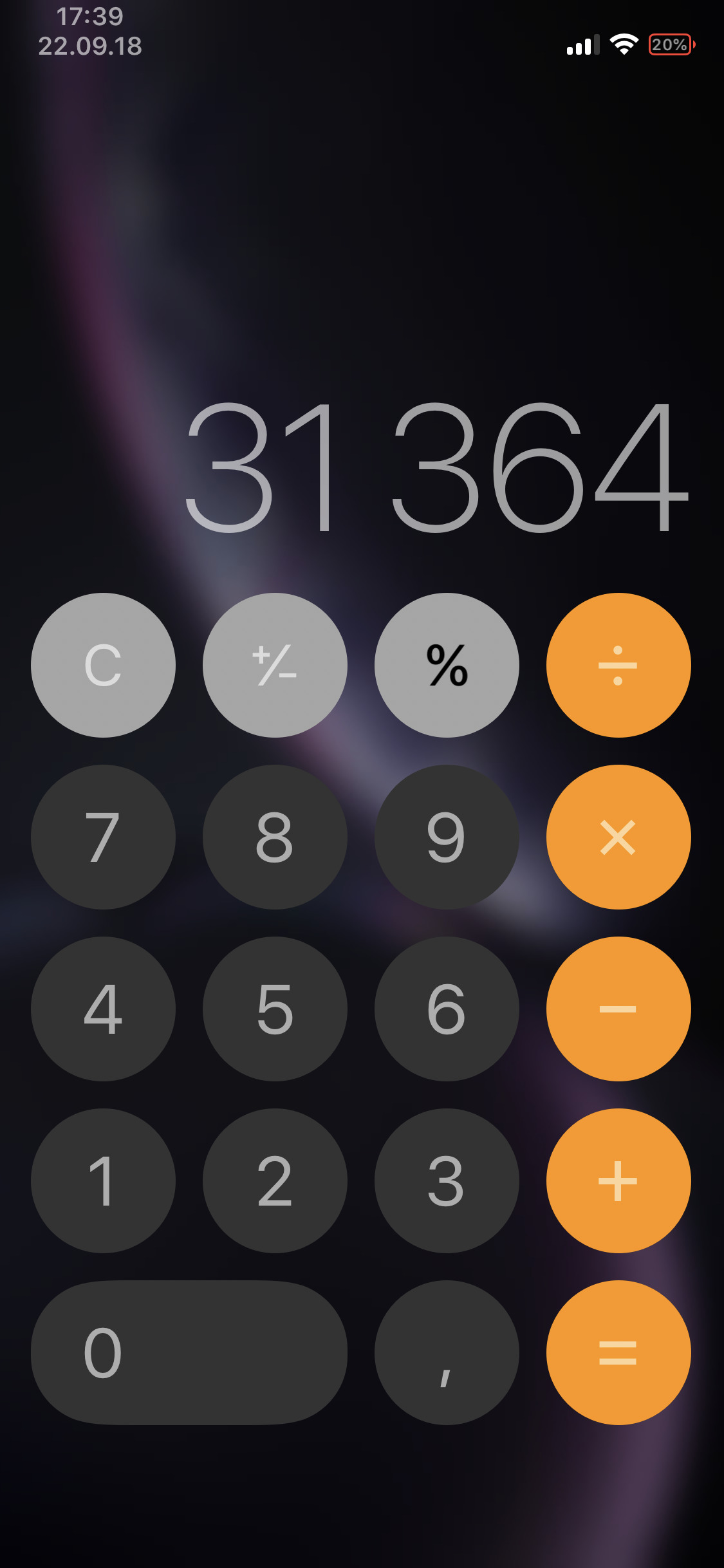Select the minus operator

[618, 1009]
